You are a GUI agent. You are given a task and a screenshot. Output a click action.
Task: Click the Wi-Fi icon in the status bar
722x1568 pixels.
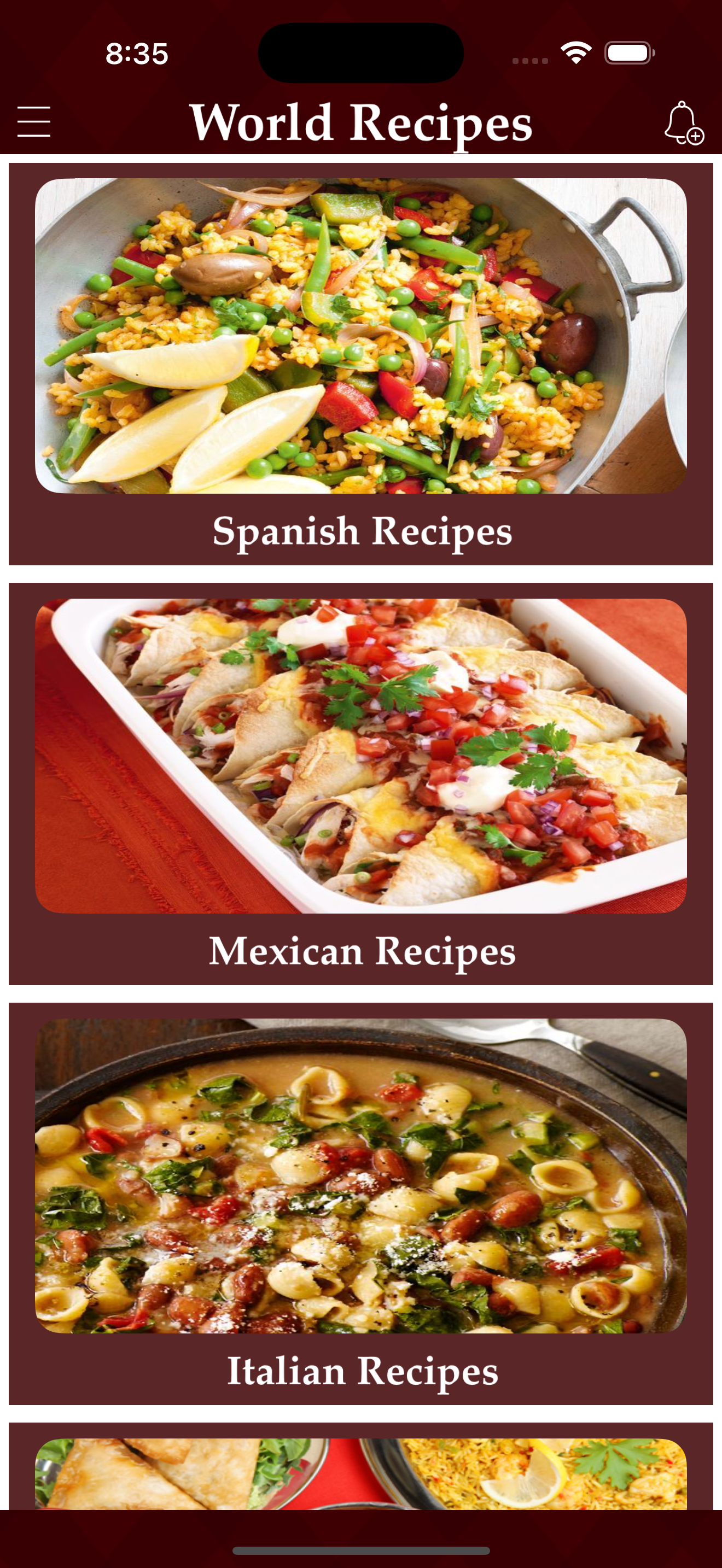click(x=575, y=54)
